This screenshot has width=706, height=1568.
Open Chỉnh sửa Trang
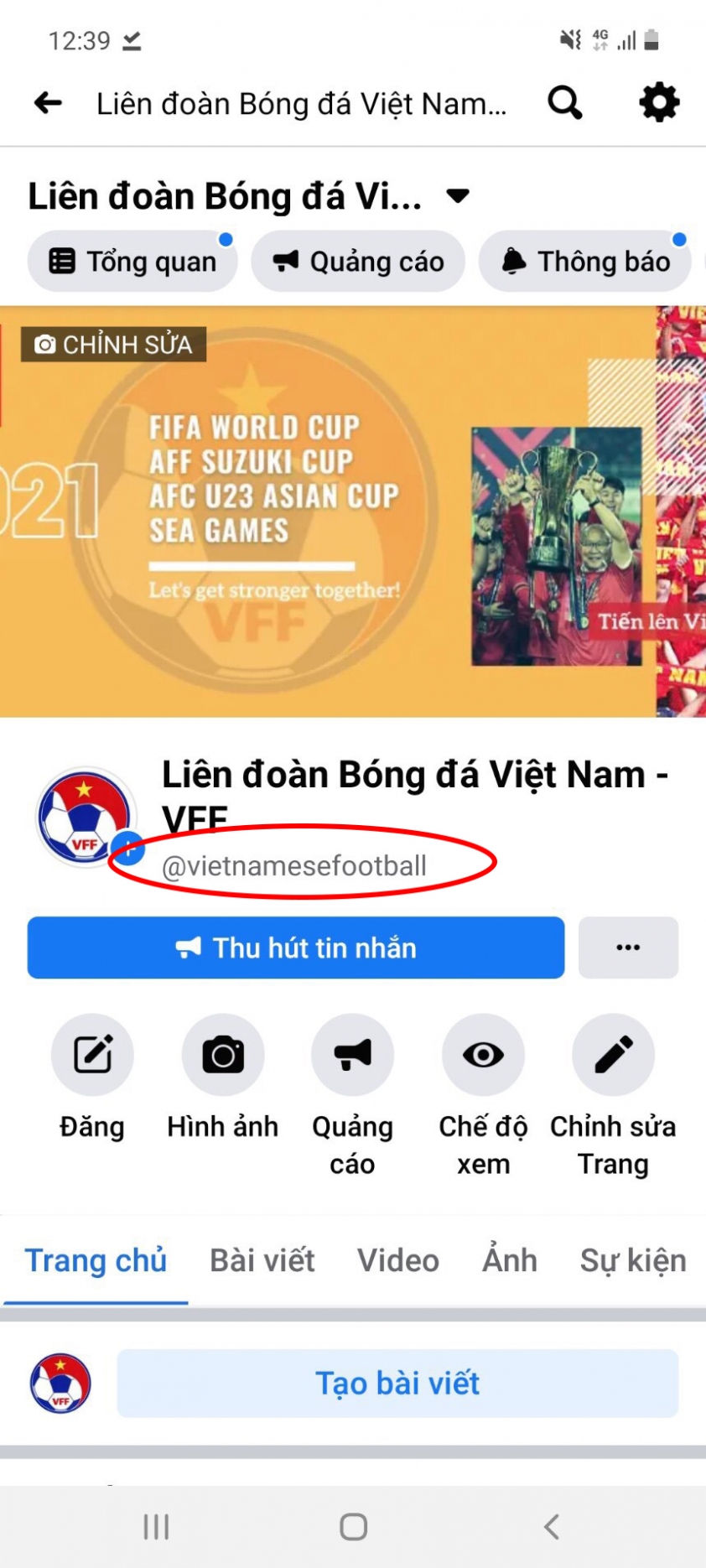pos(613,1055)
